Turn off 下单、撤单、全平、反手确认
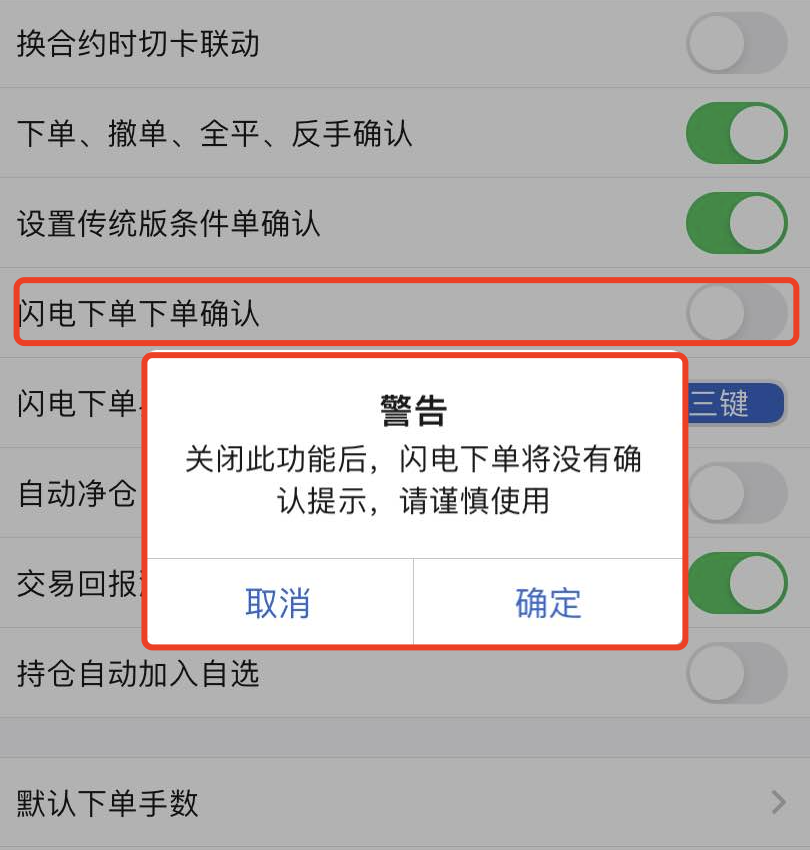The image size is (810, 850). (x=736, y=133)
